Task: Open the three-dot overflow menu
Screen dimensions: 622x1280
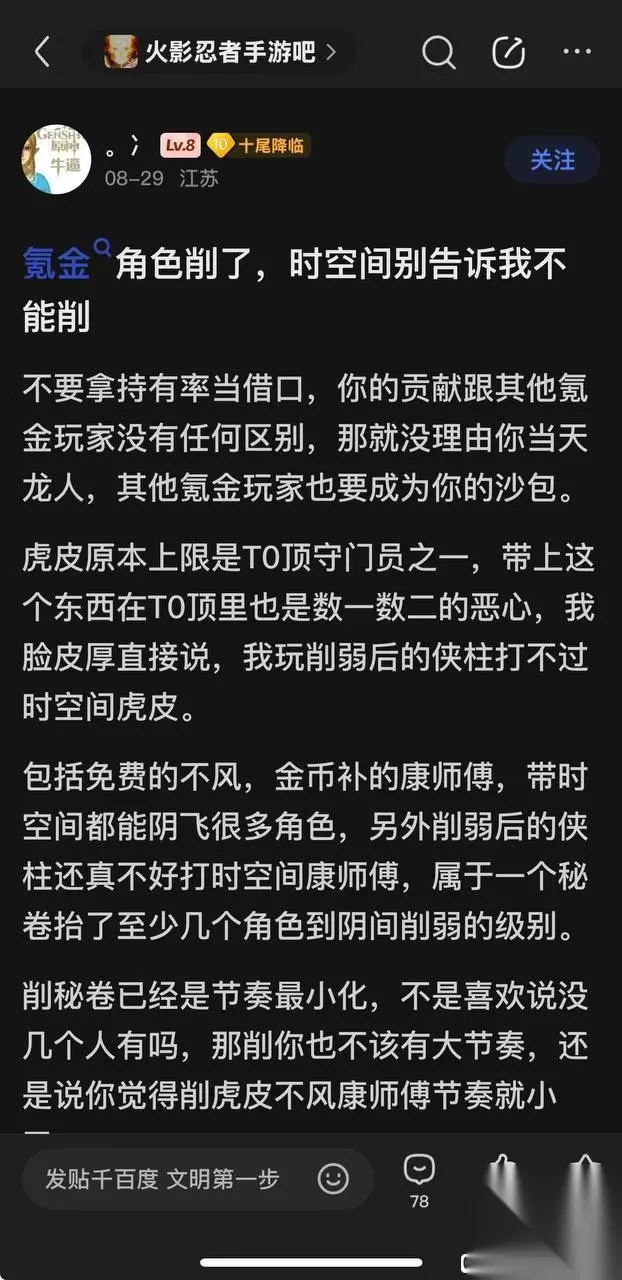Action: (x=579, y=52)
